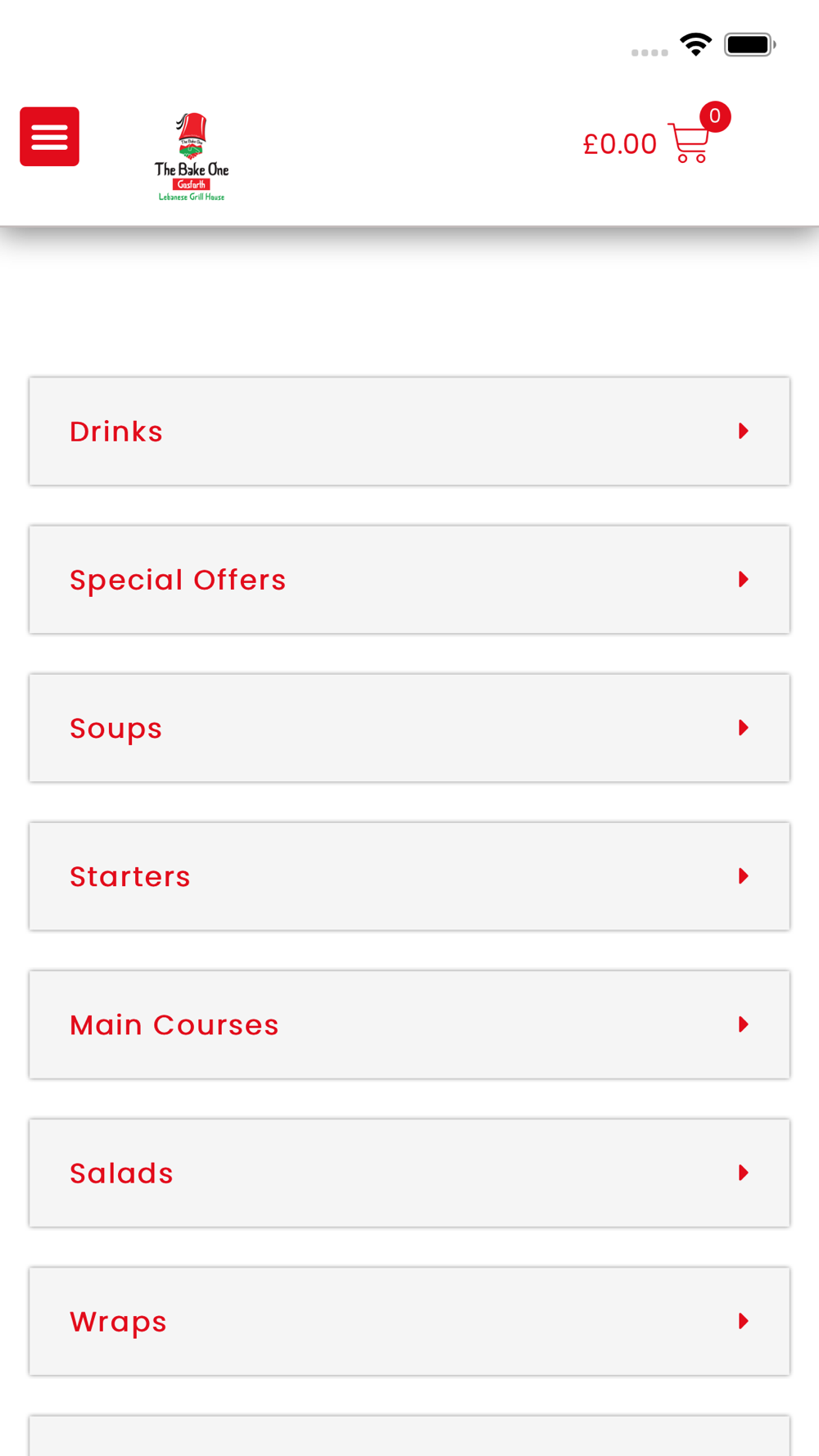The image size is (819, 1456).
Task: Expand the Wraps category
Action: pyautogui.click(x=409, y=1320)
